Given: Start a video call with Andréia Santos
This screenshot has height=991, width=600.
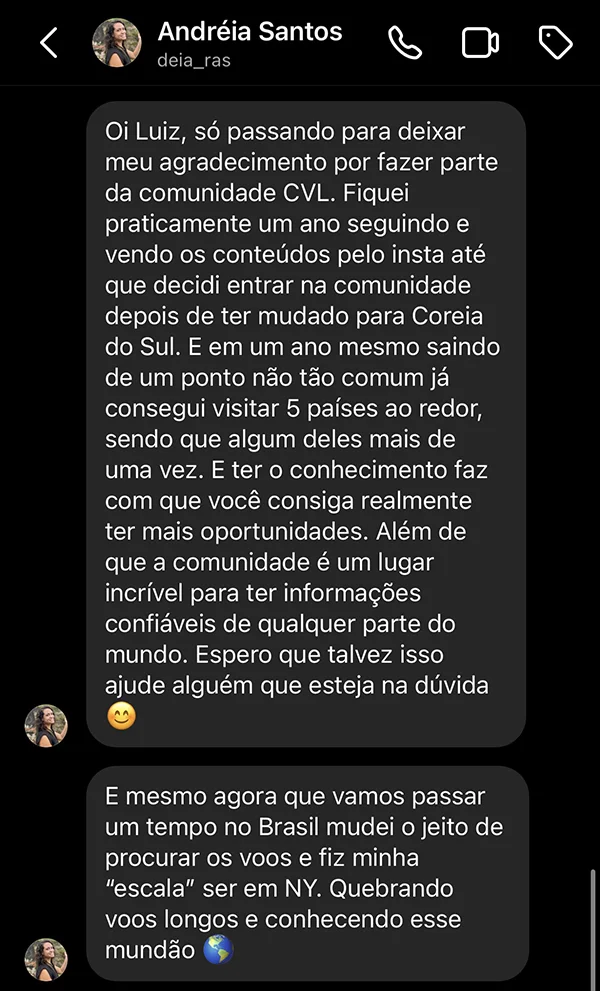Looking at the screenshot, I should 480,43.
